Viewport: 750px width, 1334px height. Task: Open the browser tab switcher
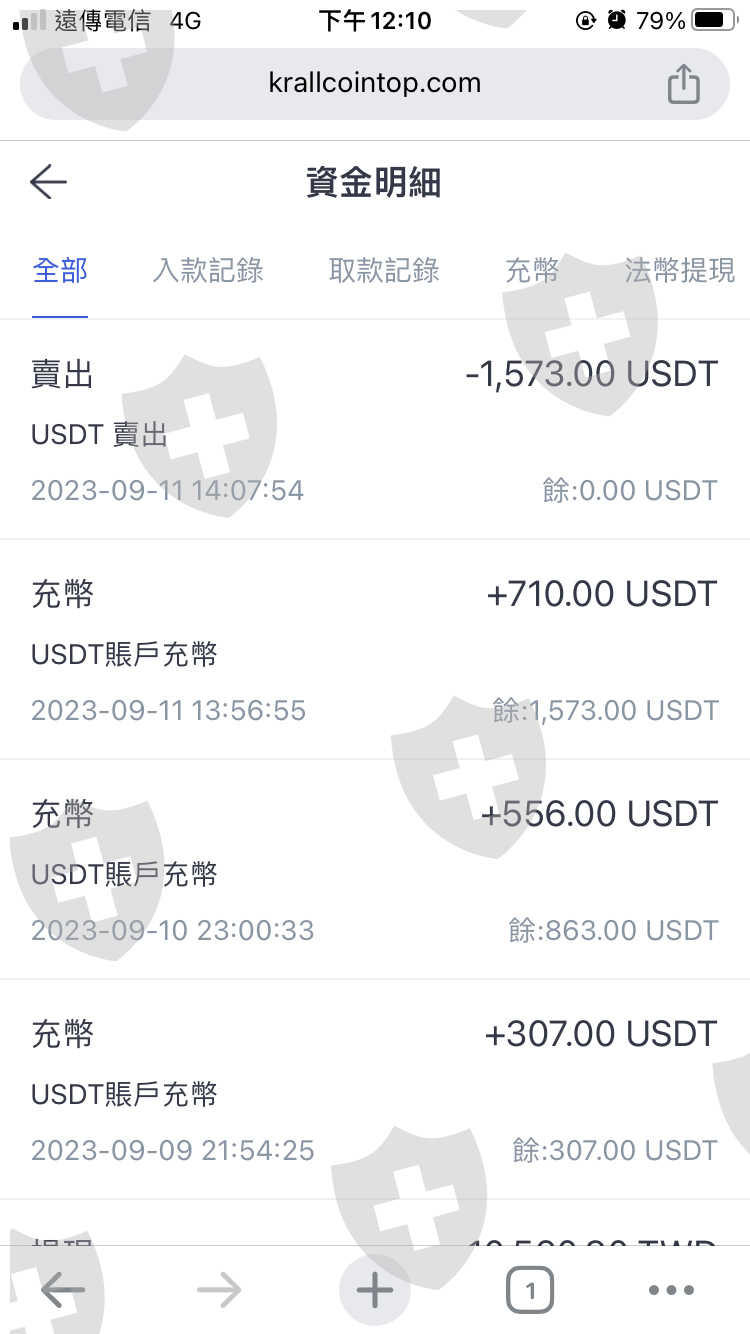(x=530, y=1291)
